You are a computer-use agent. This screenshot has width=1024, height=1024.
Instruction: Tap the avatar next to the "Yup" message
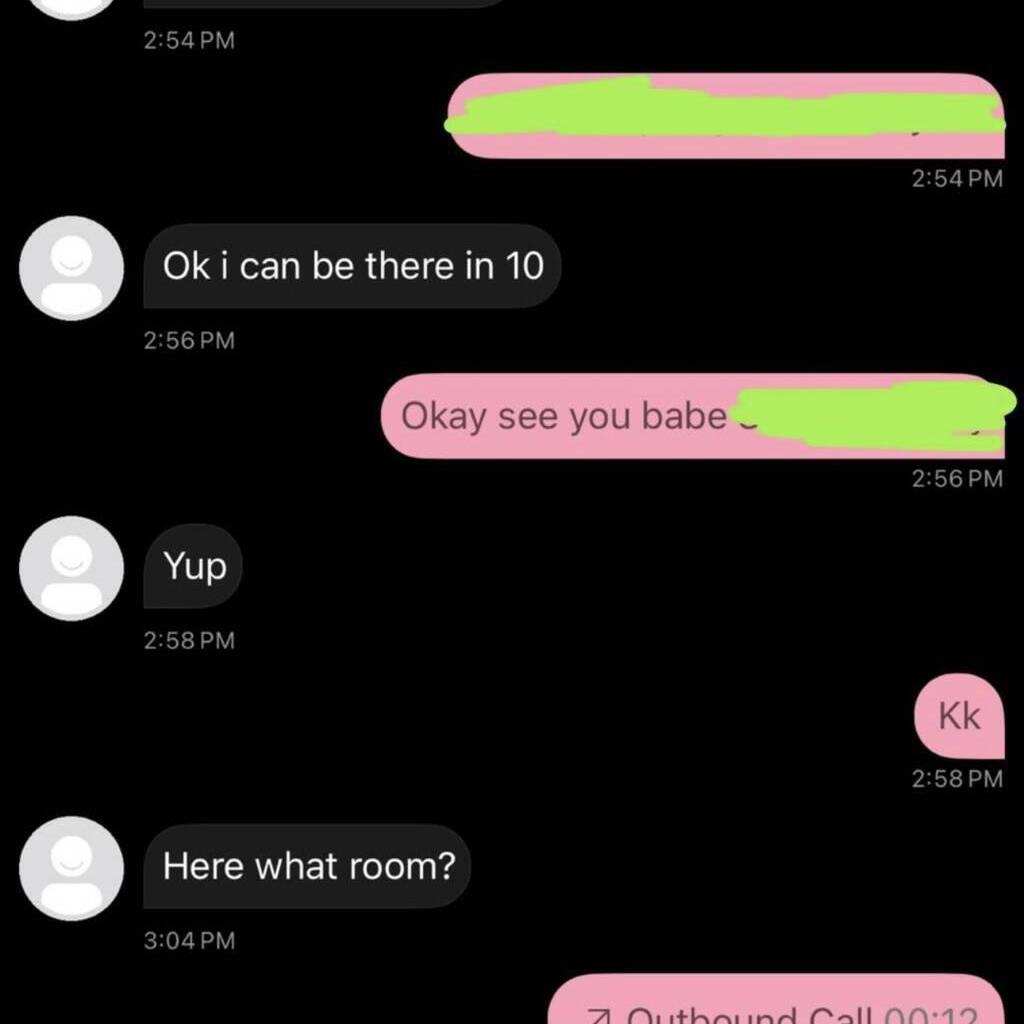coord(71,568)
